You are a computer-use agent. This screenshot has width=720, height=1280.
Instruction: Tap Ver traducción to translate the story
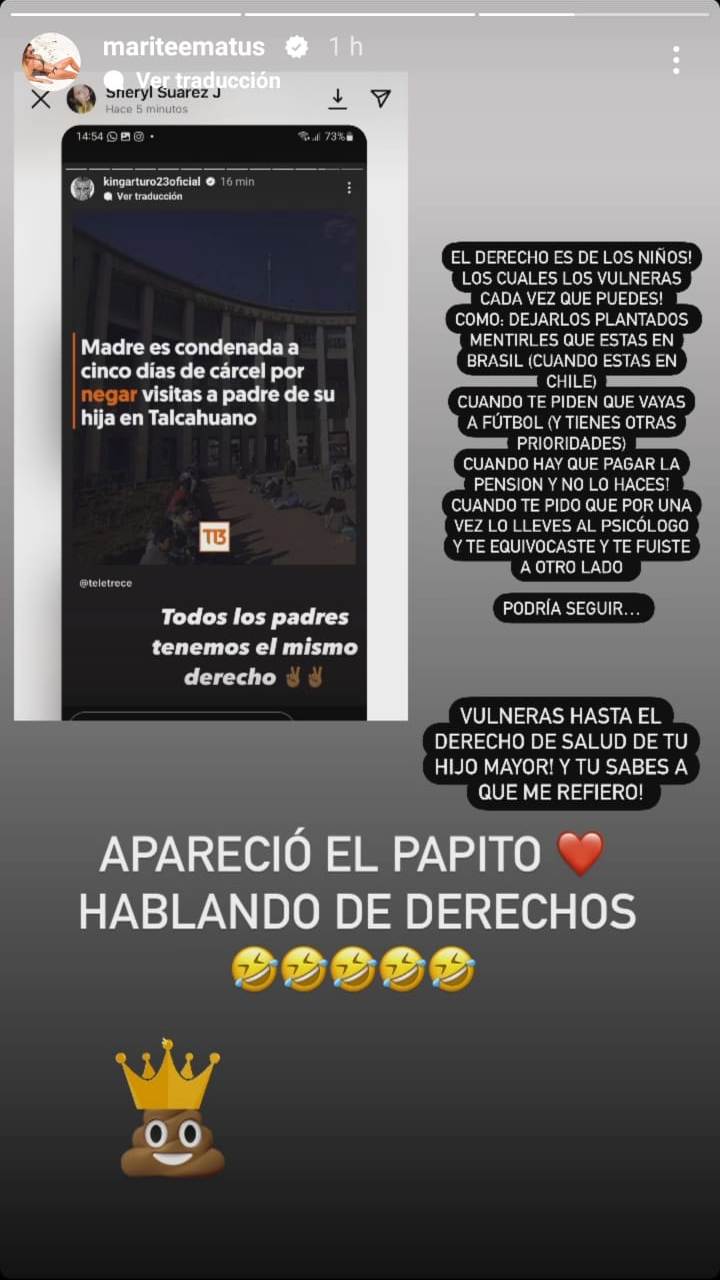pyautogui.click(x=207, y=80)
